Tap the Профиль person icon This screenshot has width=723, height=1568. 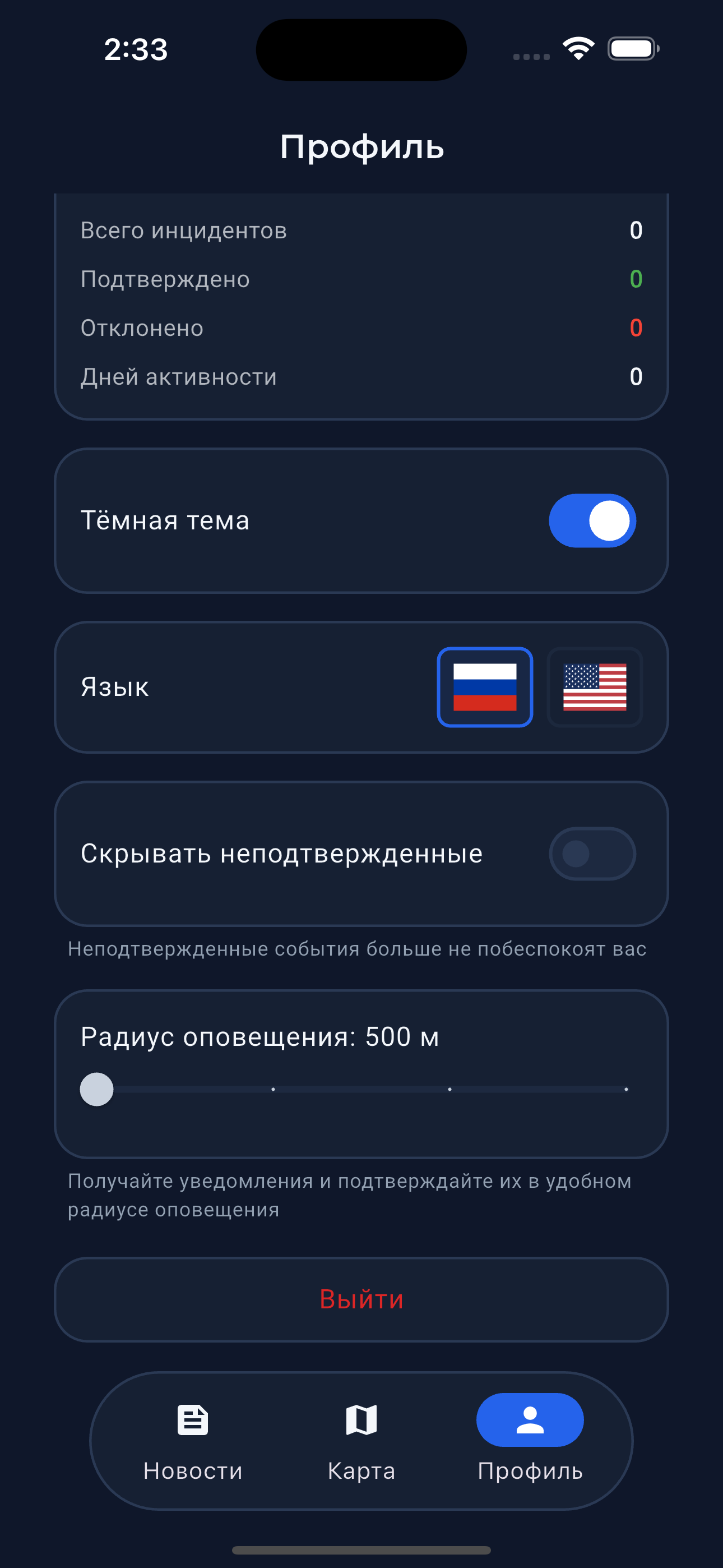(530, 1419)
